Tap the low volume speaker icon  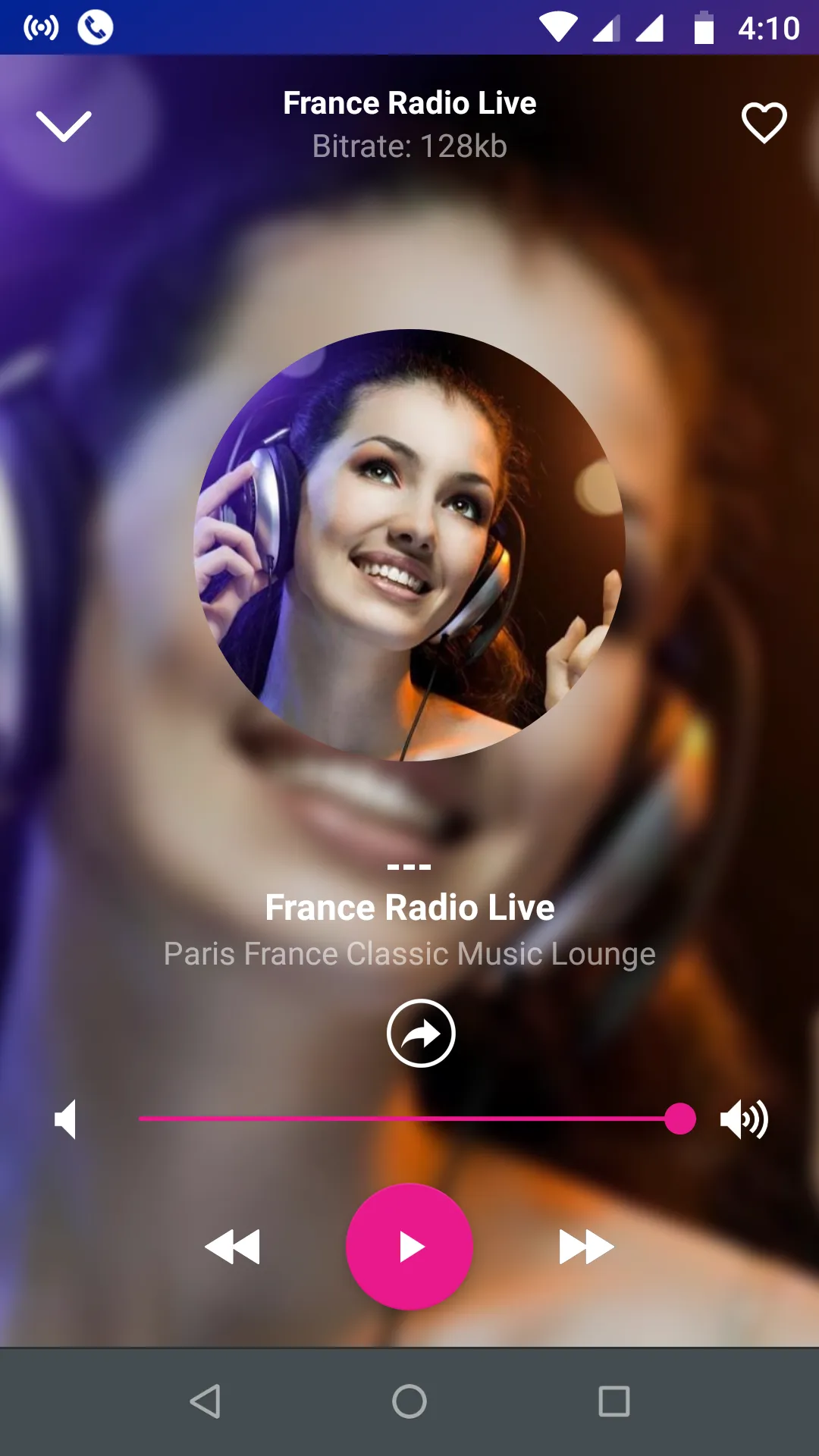click(x=66, y=1119)
